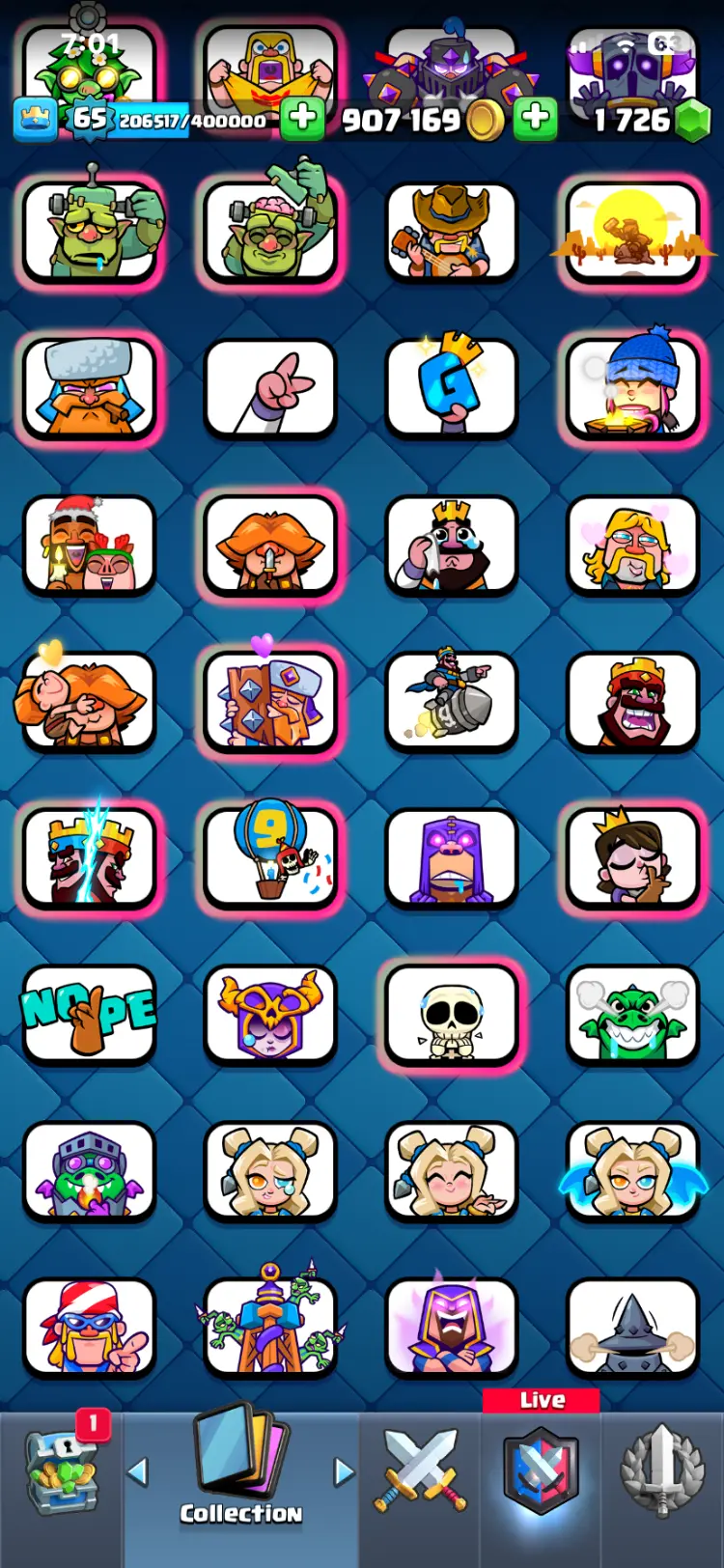
Task: Pick the cowboy playing guitar emote
Action: click(452, 232)
